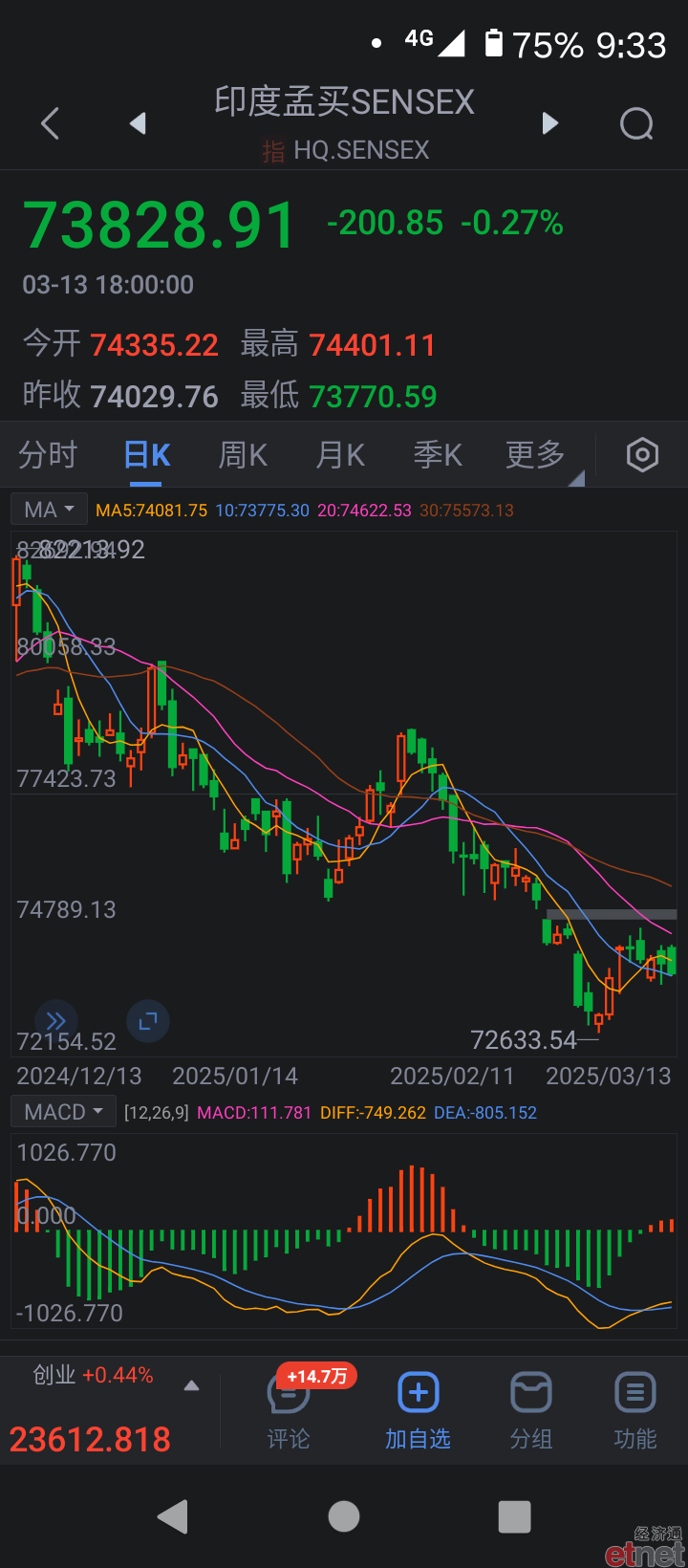Open the 评论 comments section
The image size is (688, 1568).
289,1411
